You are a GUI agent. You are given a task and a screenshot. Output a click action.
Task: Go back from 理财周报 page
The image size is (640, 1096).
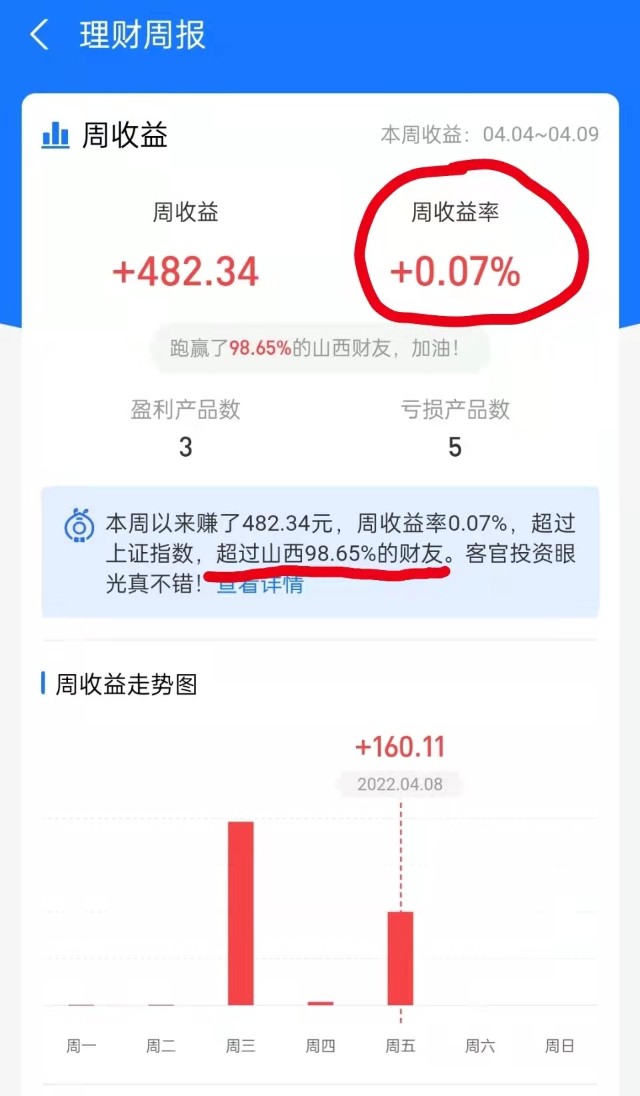coord(39,36)
